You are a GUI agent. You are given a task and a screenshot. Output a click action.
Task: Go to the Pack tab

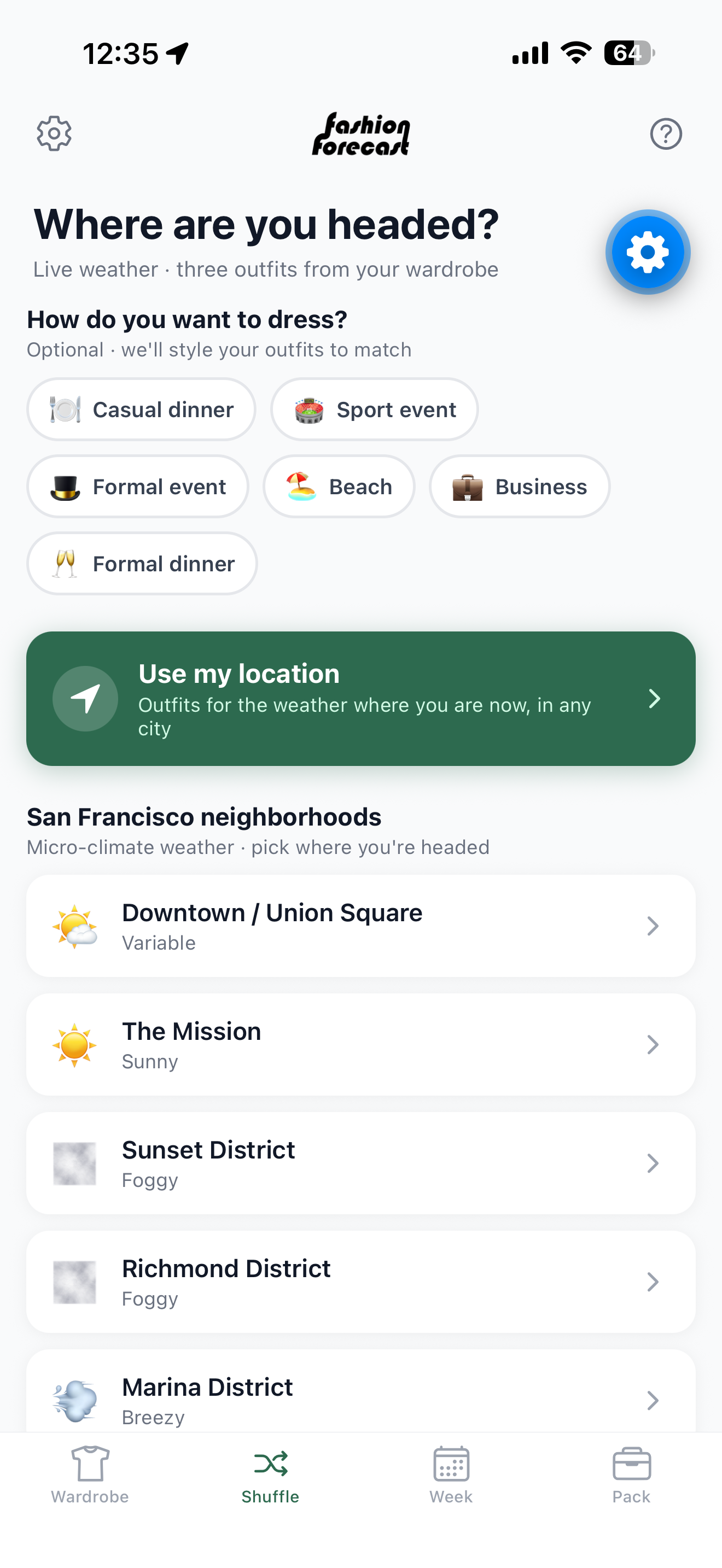click(x=631, y=1476)
